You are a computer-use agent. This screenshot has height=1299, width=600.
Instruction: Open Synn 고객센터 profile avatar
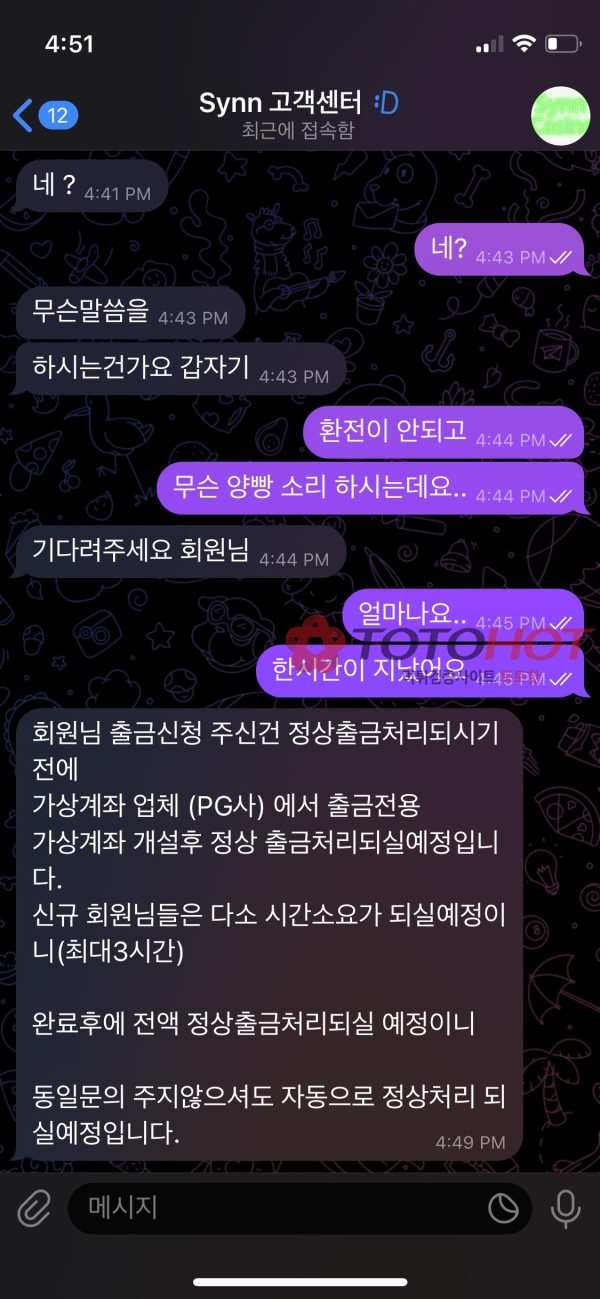tap(560, 116)
